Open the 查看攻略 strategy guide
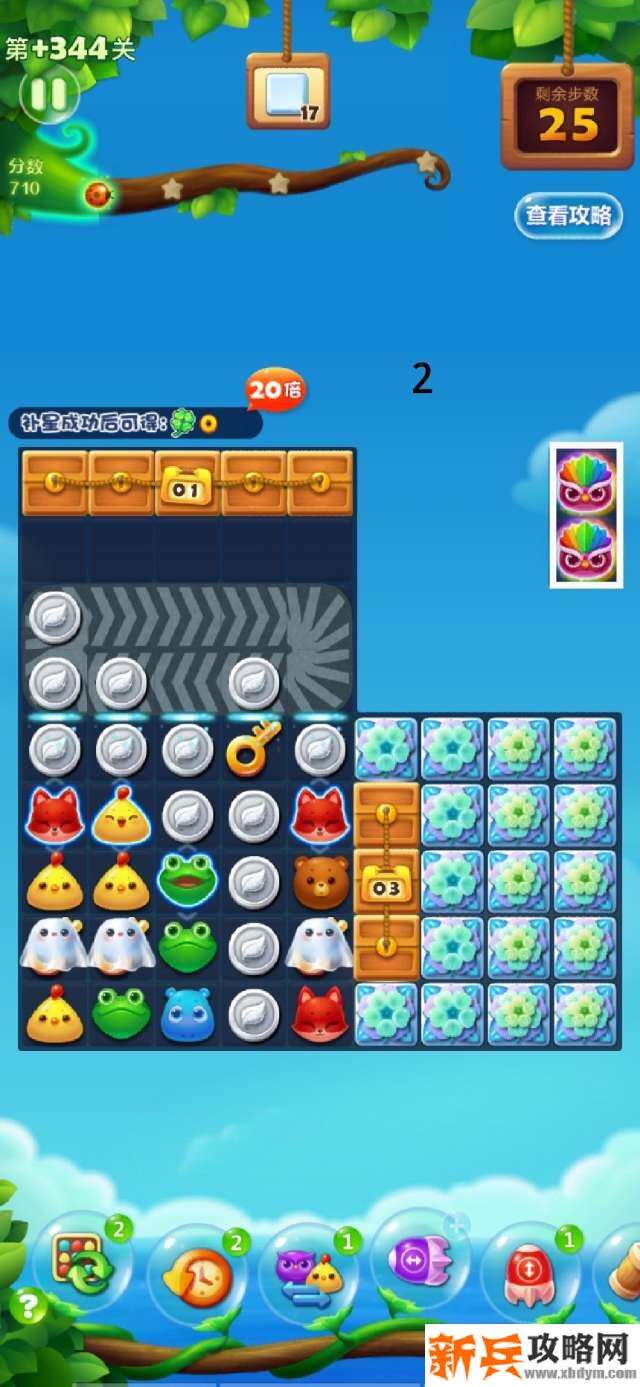Image resolution: width=640 pixels, height=1387 pixels. (568, 215)
